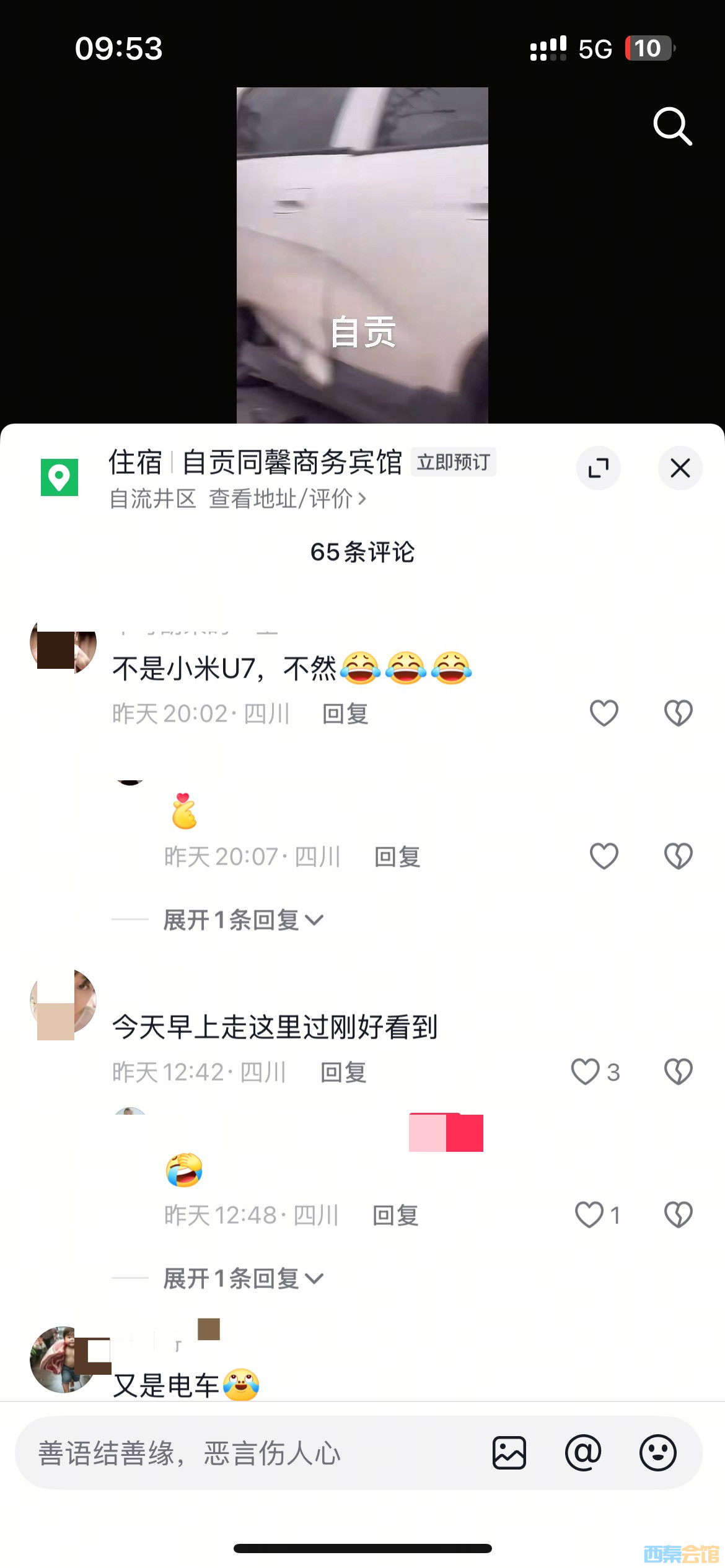This screenshot has height=1568, width=725.
Task: Reply to the comment posted at 12:42
Action: 343,1073
